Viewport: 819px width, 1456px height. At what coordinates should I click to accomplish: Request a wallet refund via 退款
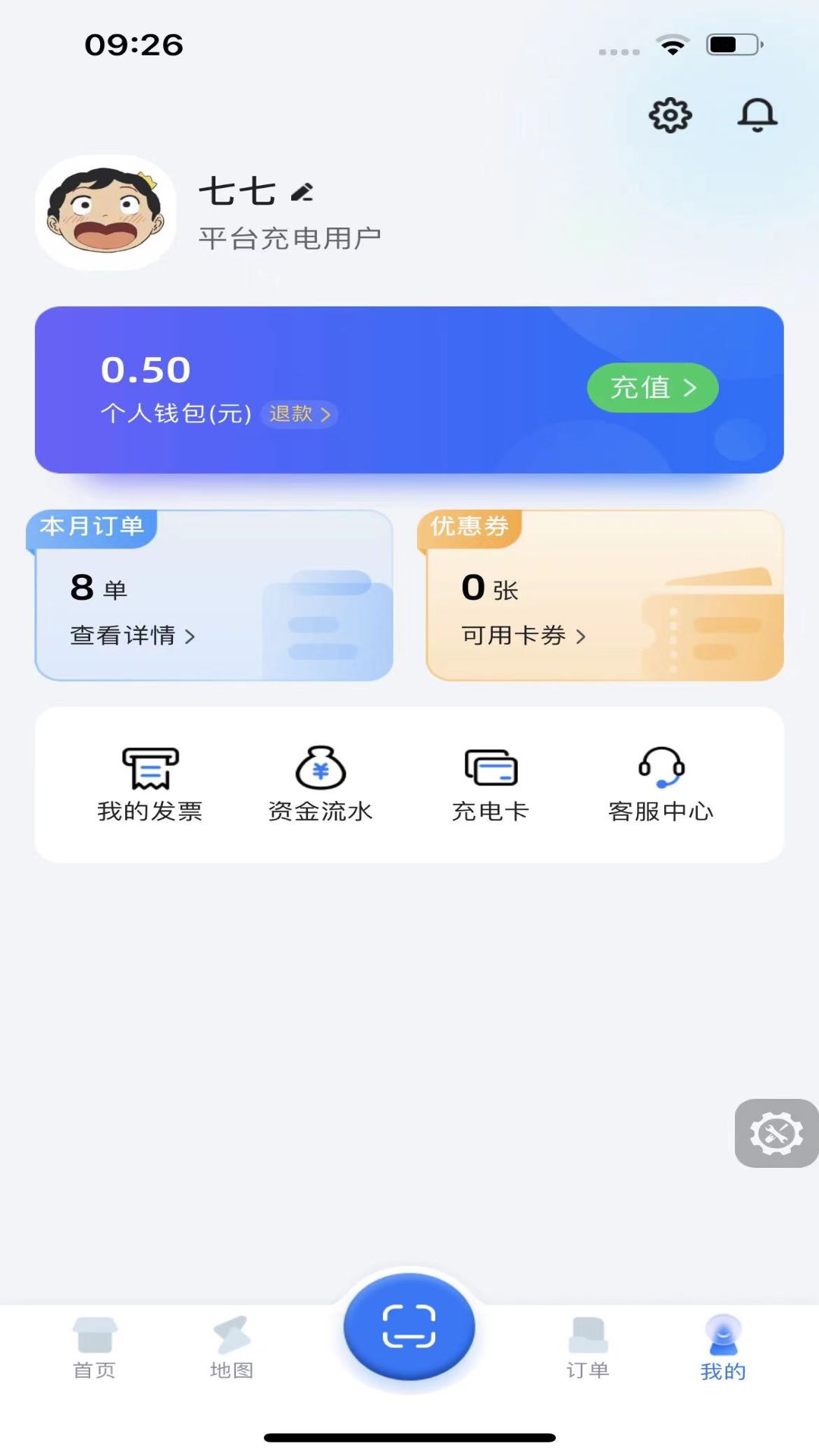(300, 414)
